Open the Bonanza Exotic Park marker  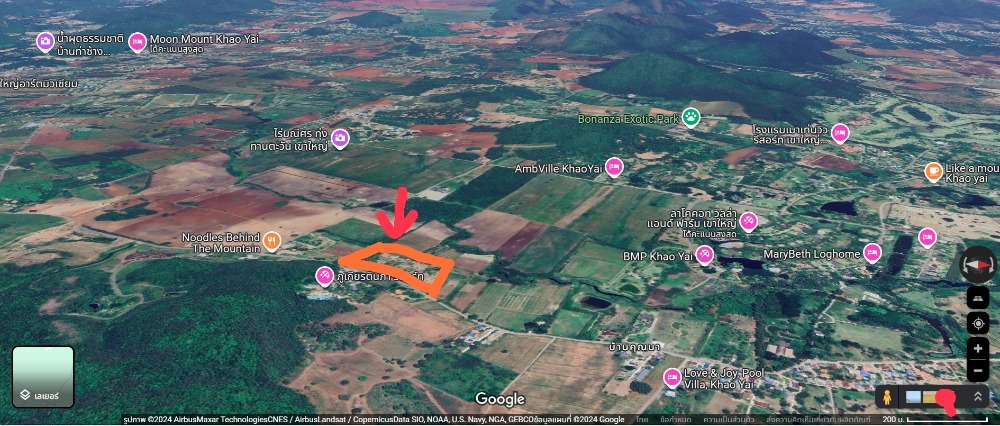point(691,118)
